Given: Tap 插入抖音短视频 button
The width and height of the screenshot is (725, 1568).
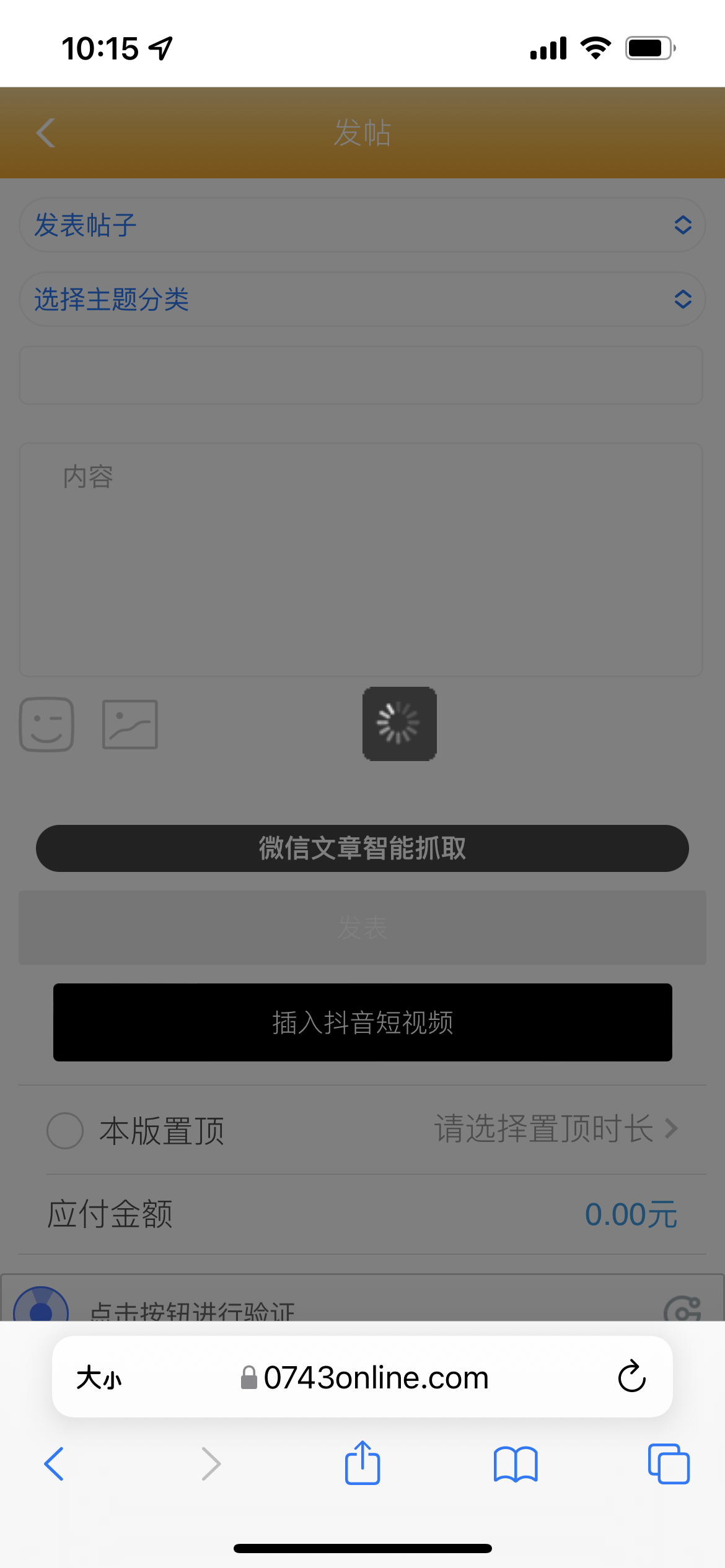Looking at the screenshot, I should pyautogui.click(x=362, y=1022).
